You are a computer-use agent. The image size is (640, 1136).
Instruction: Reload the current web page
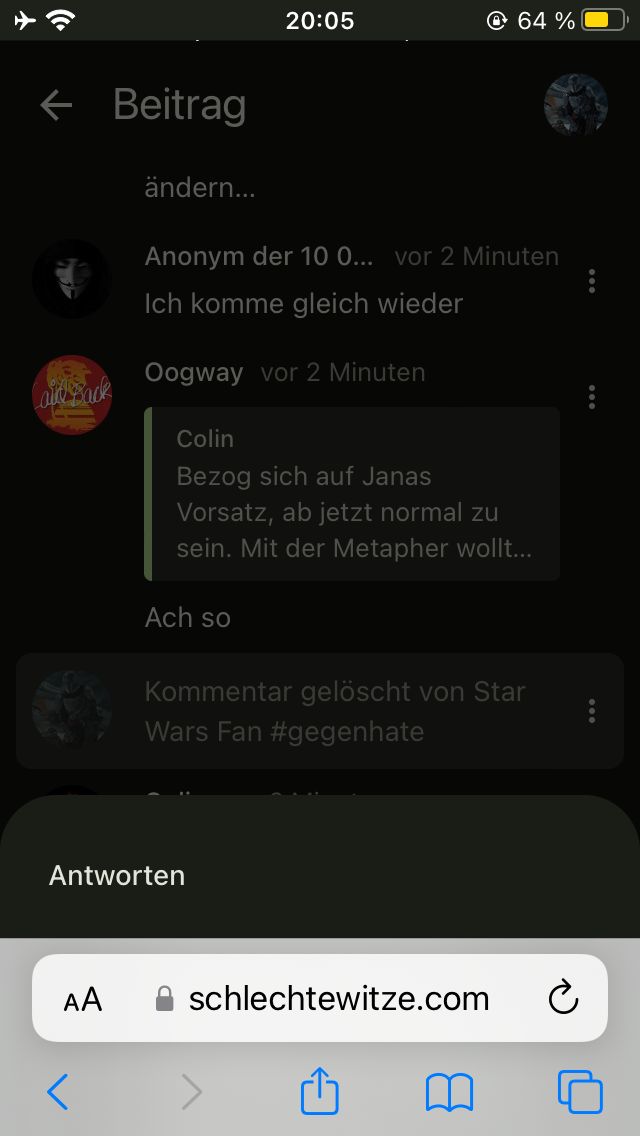pyautogui.click(x=564, y=998)
